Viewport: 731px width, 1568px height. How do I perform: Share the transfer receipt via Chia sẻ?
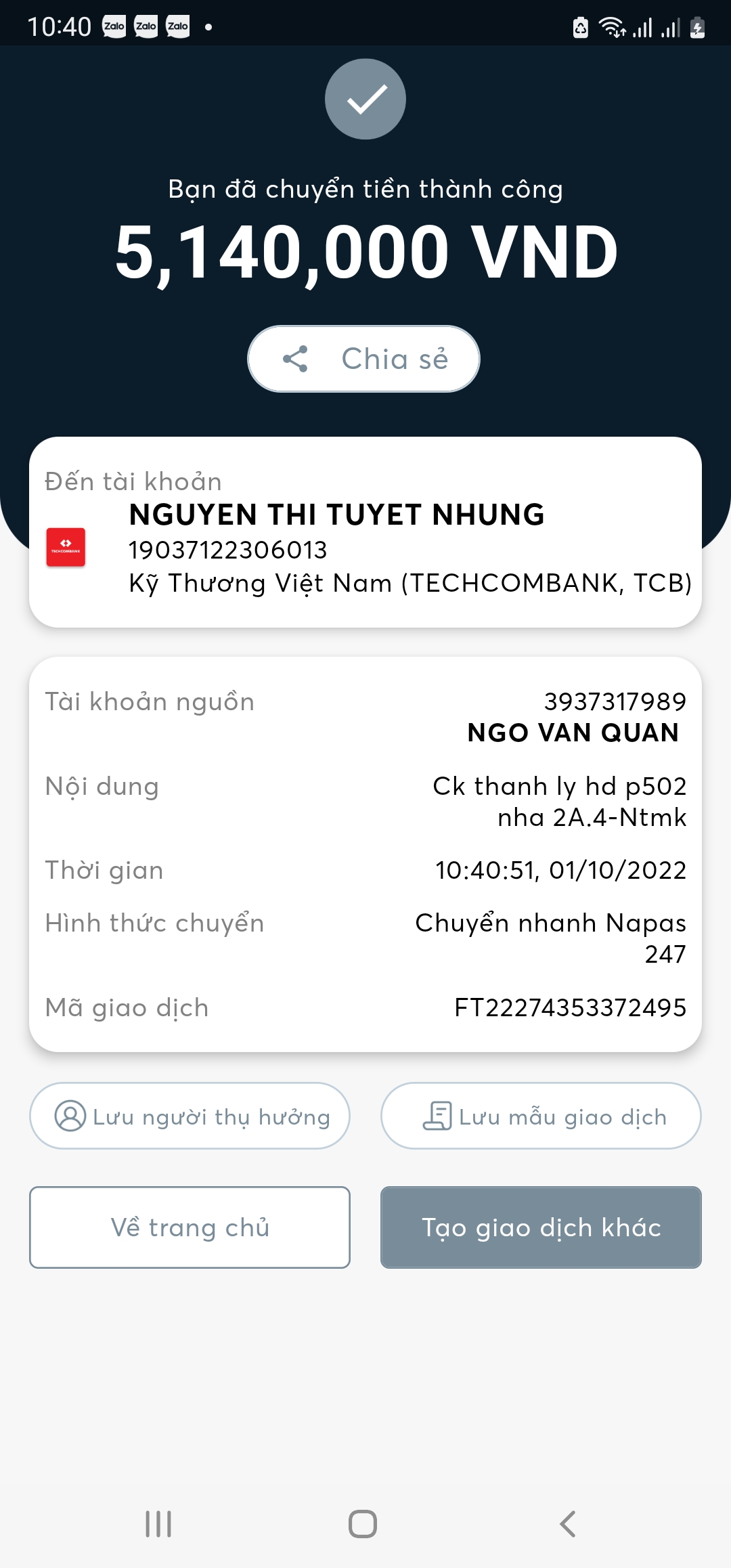364,359
